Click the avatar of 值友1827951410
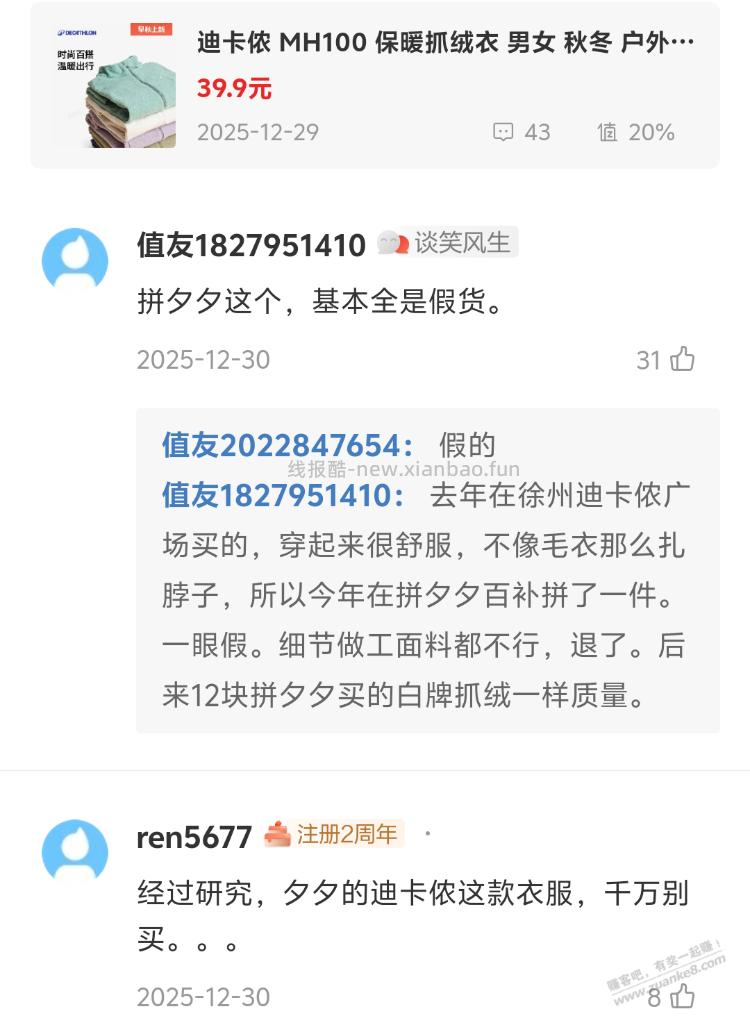This screenshot has height=1025, width=750. (x=73, y=258)
